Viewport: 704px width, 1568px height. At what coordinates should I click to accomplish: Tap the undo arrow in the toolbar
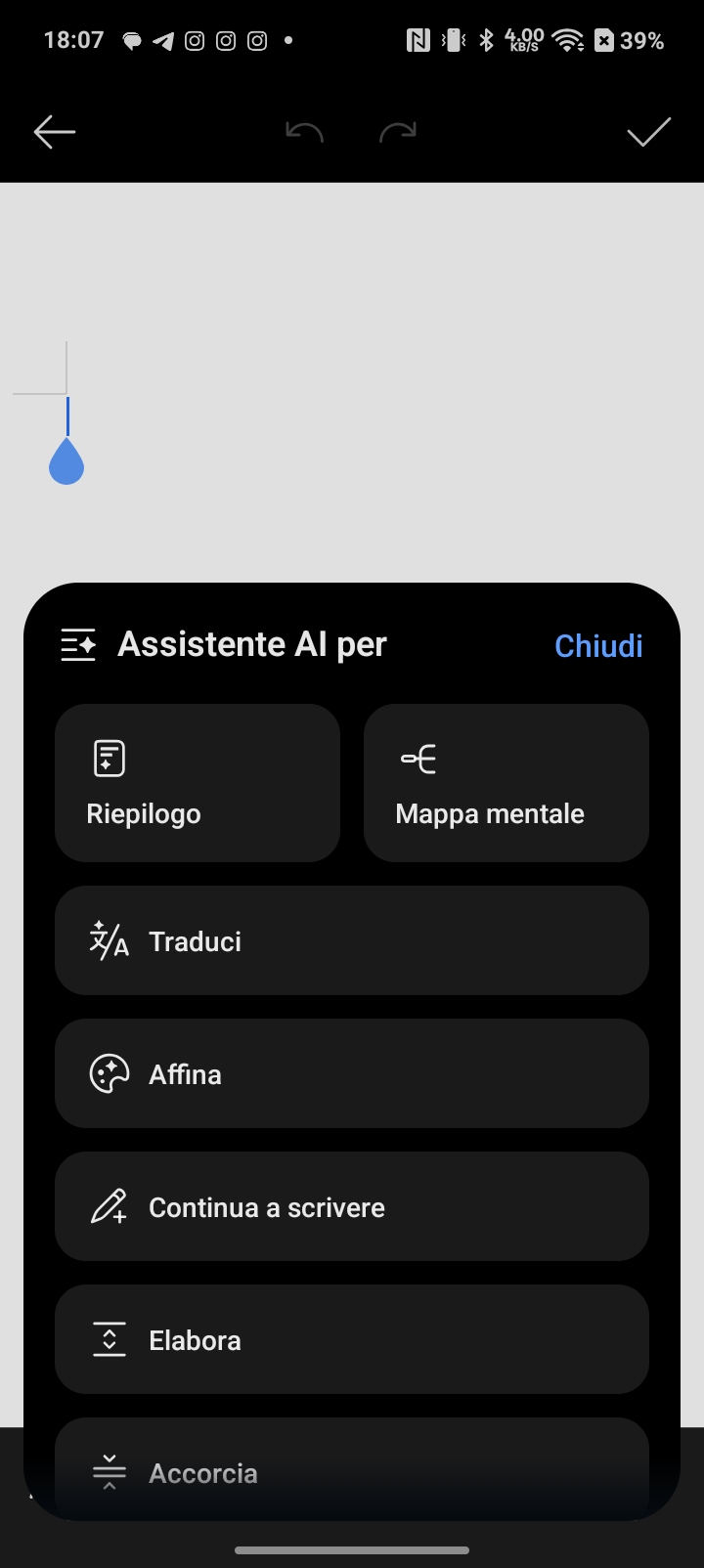(x=304, y=132)
